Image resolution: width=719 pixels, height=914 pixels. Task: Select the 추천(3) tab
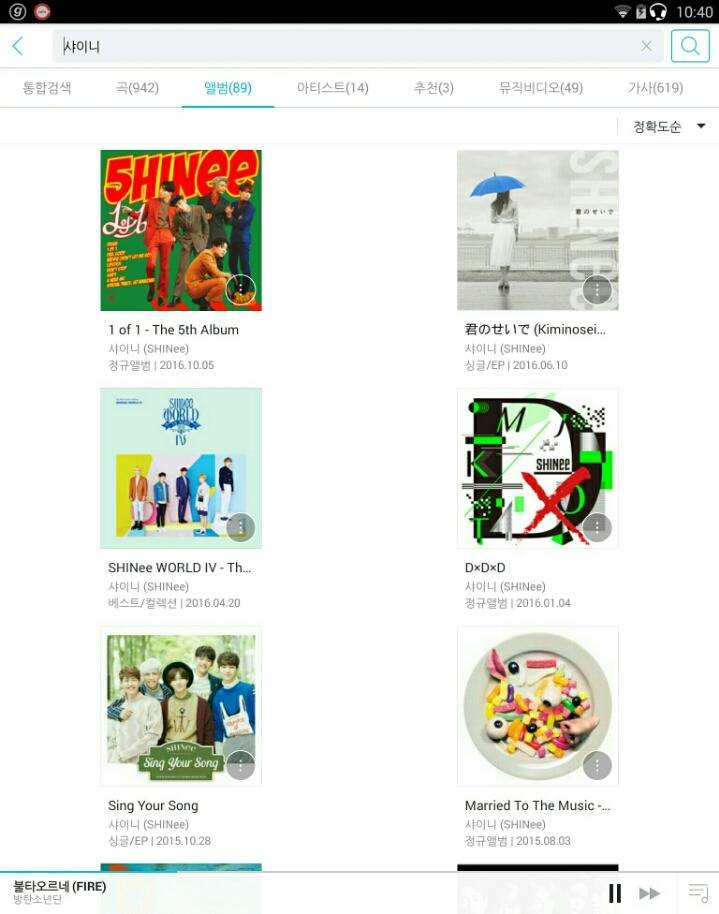[433, 88]
